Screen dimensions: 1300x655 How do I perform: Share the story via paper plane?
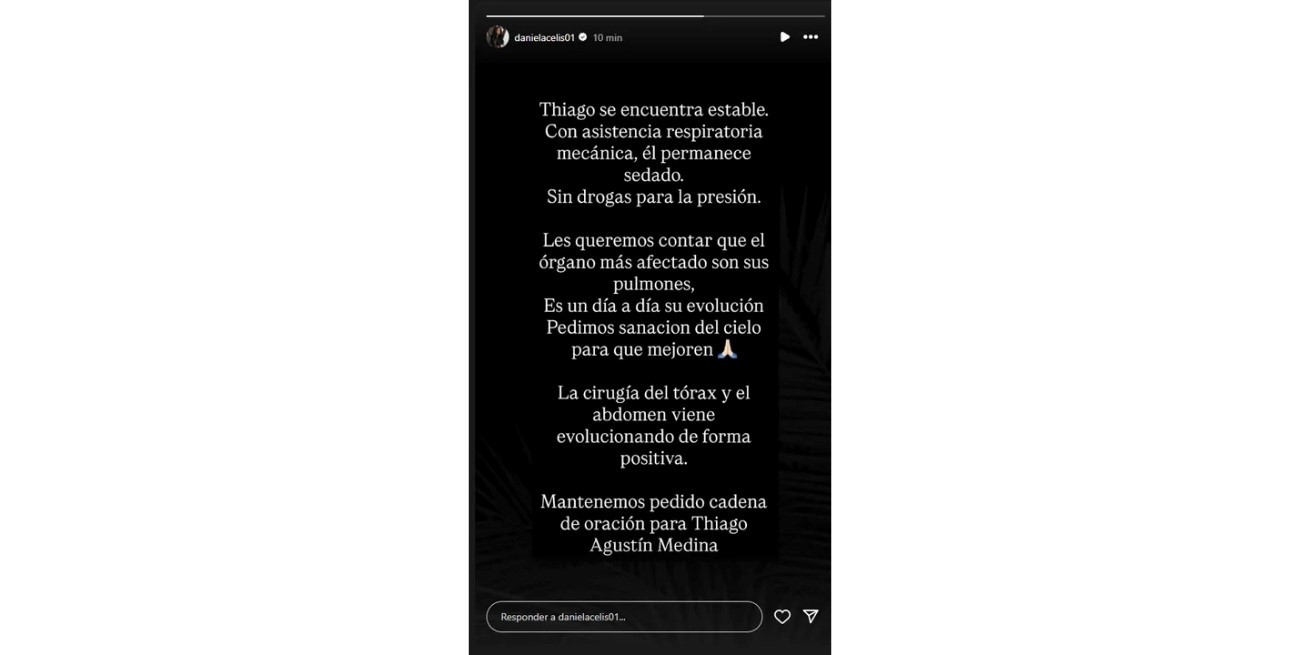(x=811, y=617)
